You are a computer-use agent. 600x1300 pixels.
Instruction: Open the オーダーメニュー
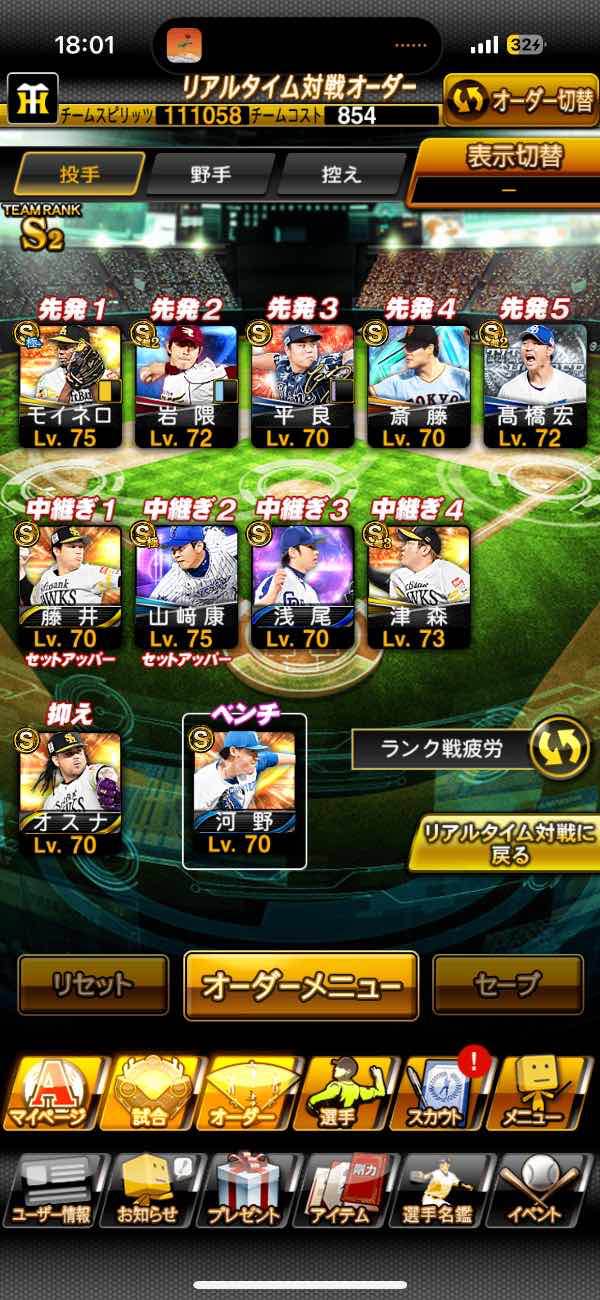[x=301, y=986]
